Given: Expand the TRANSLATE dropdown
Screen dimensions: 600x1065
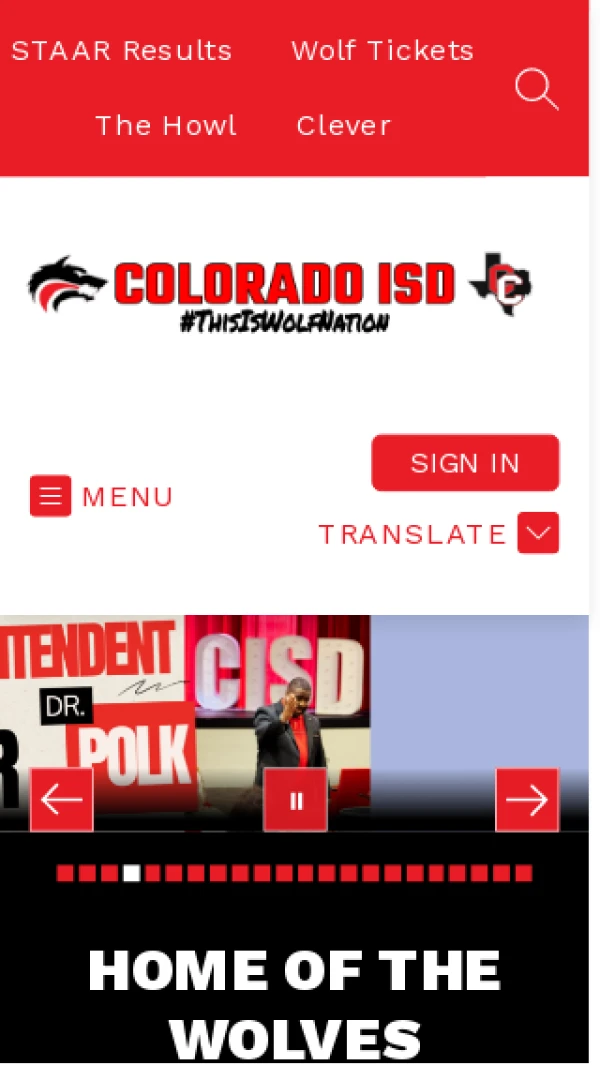Looking at the screenshot, I should [x=538, y=533].
